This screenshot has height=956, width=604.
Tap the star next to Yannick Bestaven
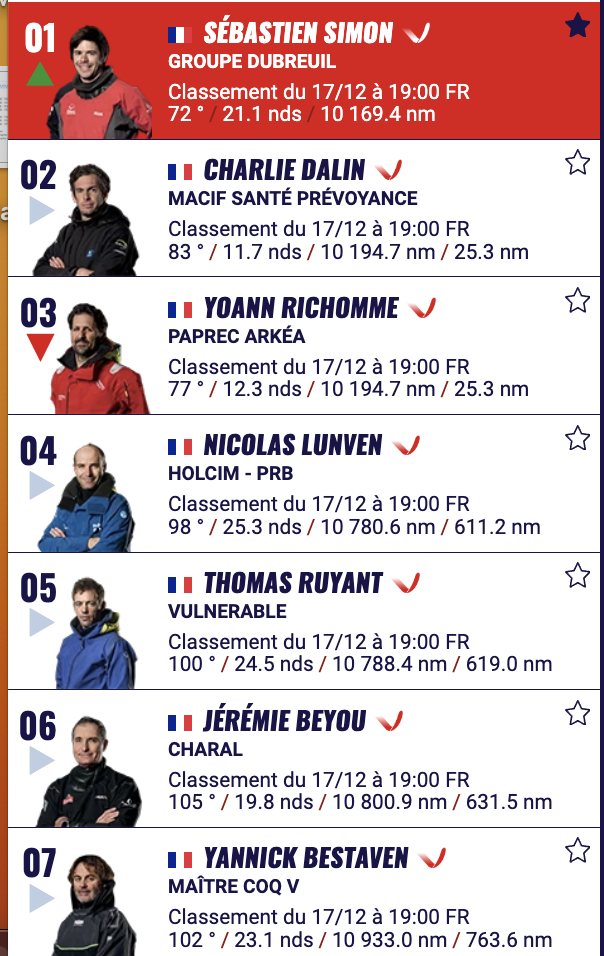(577, 851)
